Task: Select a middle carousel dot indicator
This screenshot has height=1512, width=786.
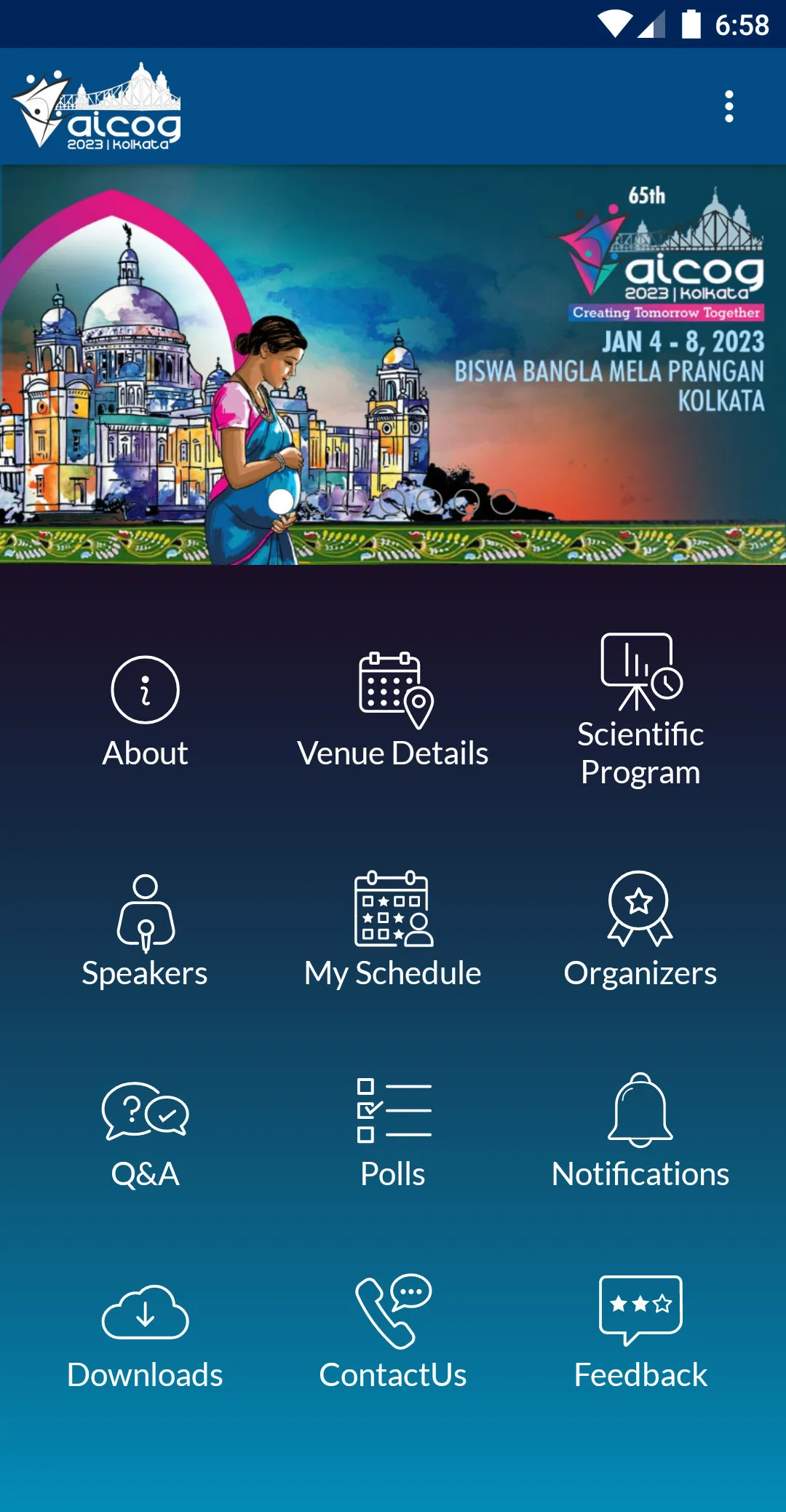Action: pos(393,501)
